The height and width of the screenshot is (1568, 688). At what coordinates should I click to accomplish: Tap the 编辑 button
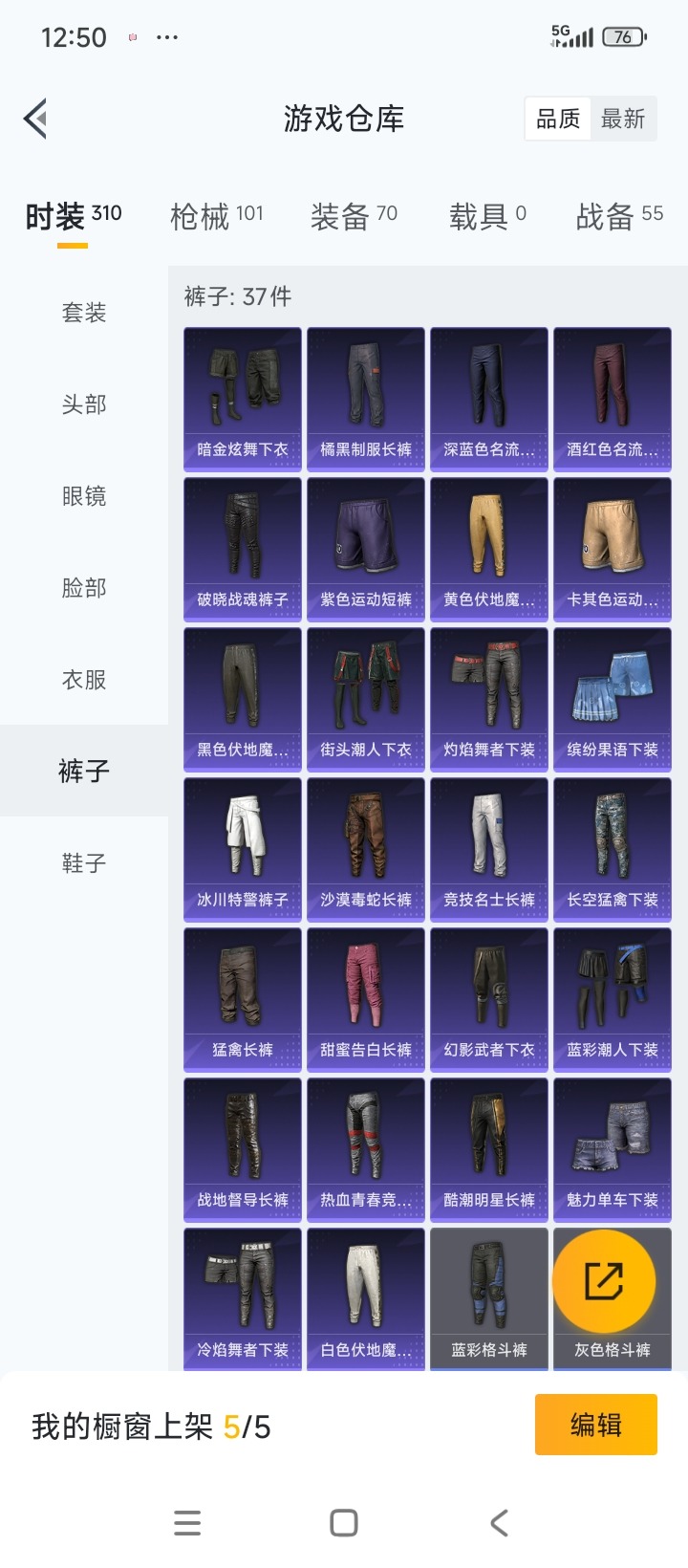(595, 1425)
